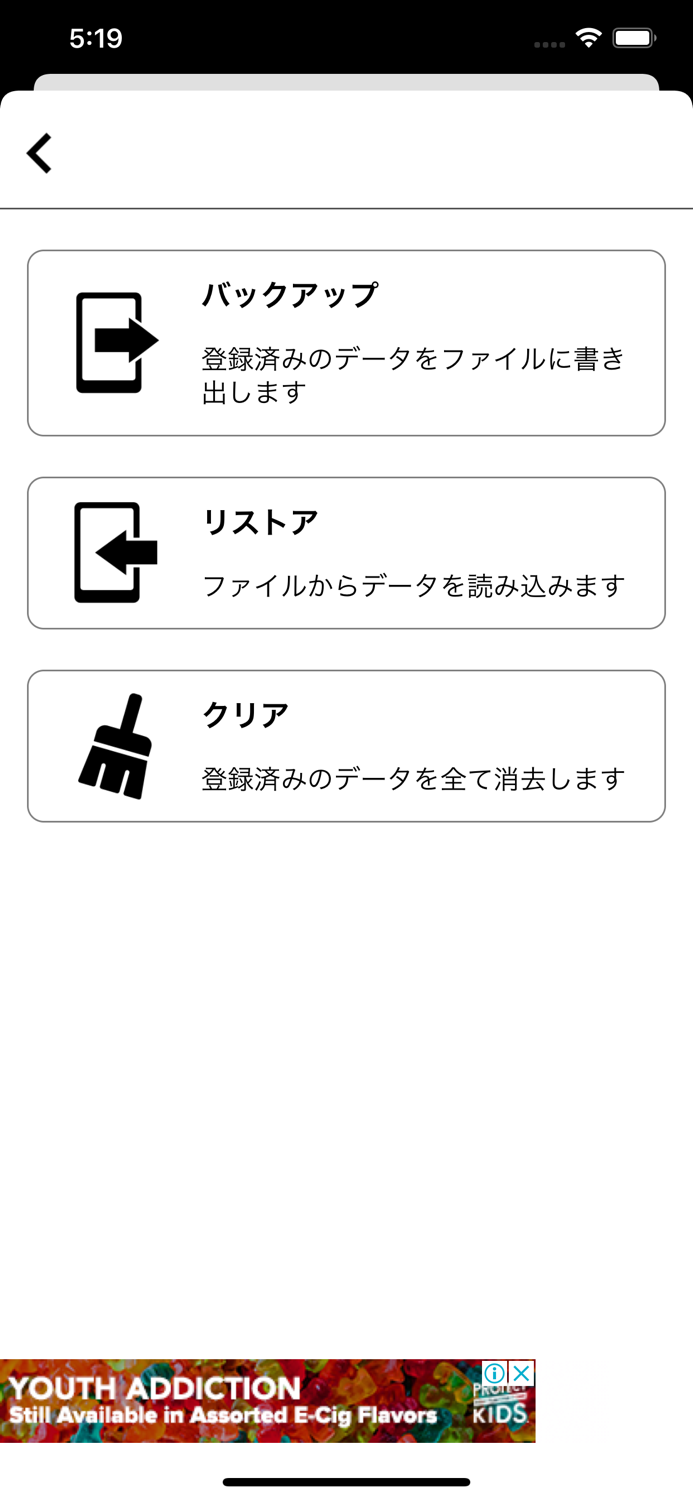Select the リストア (restore) card
The image size is (693, 1500).
tap(346, 553)
